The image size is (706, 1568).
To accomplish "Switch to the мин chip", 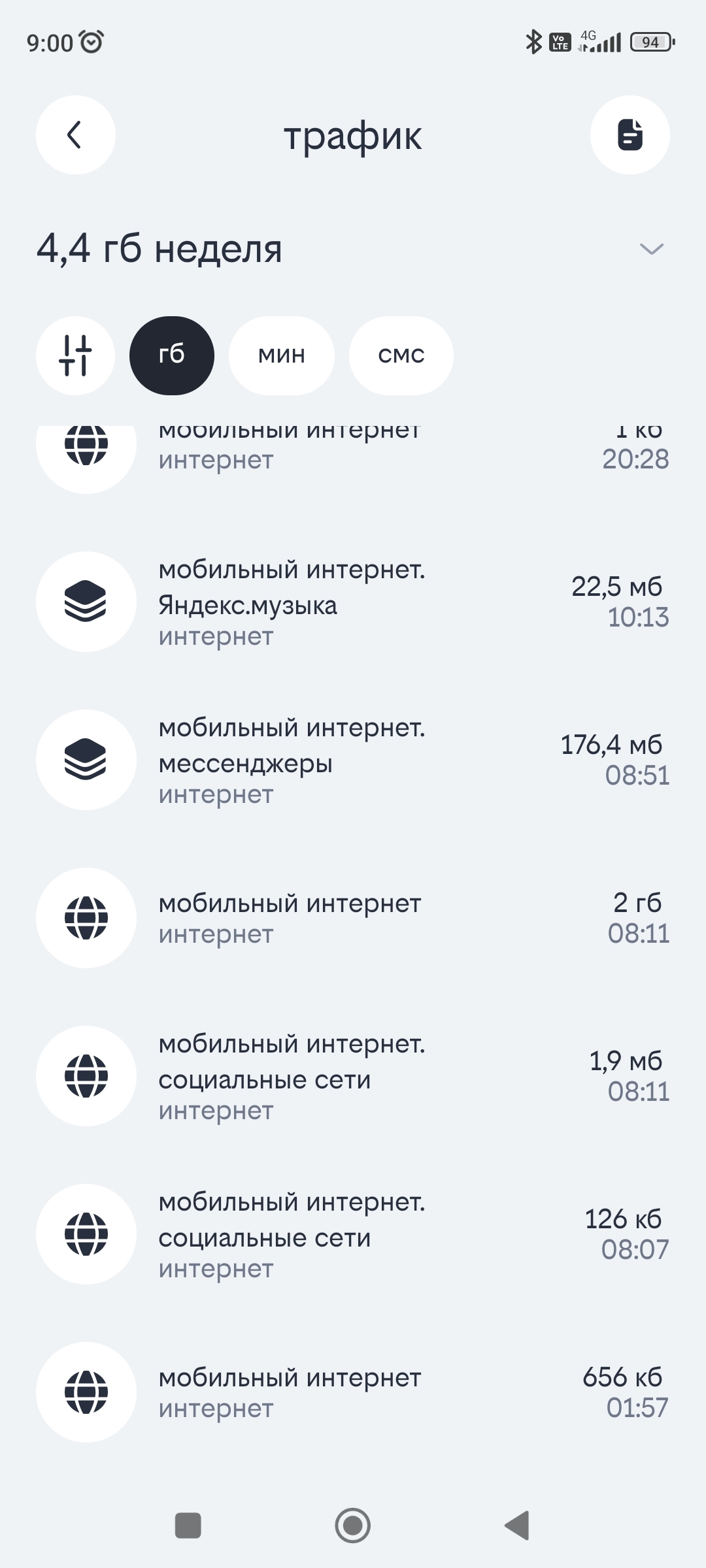I will (281, 355).
